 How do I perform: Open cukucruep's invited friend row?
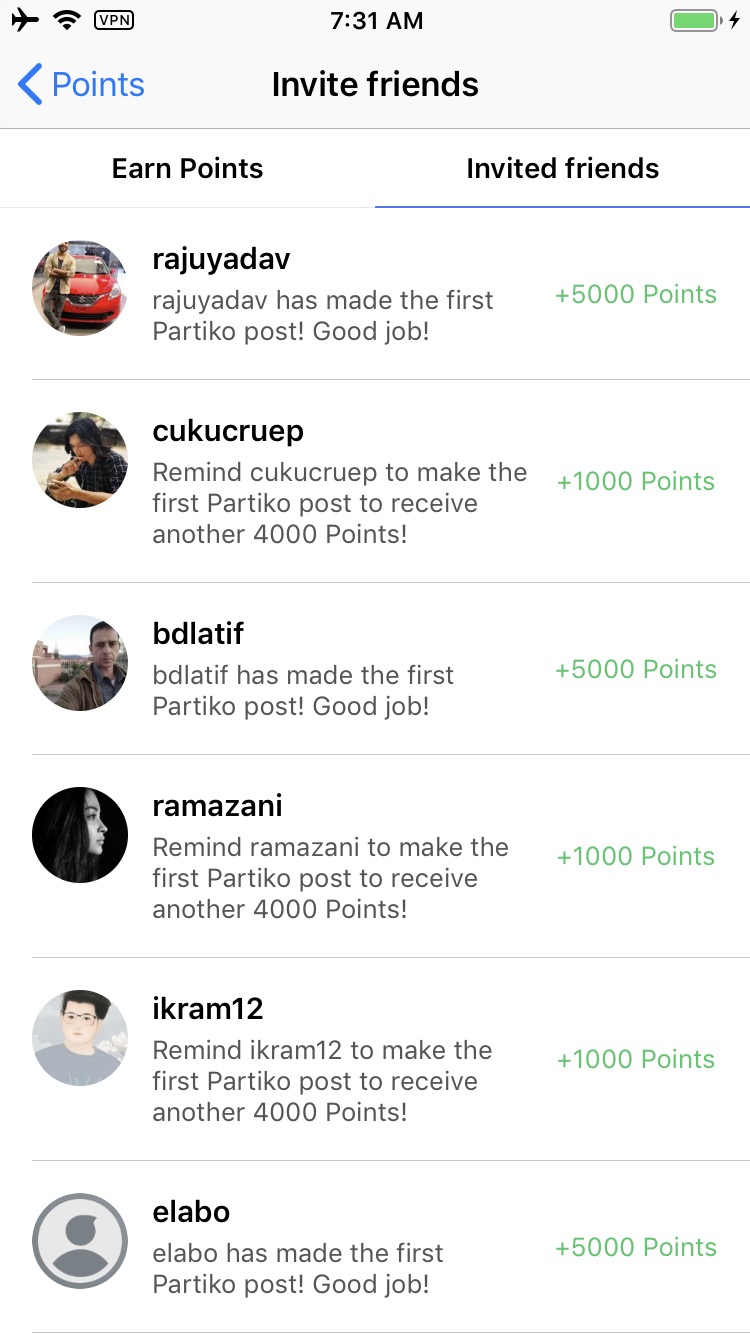pyautogui.click(x=375, y=481)
